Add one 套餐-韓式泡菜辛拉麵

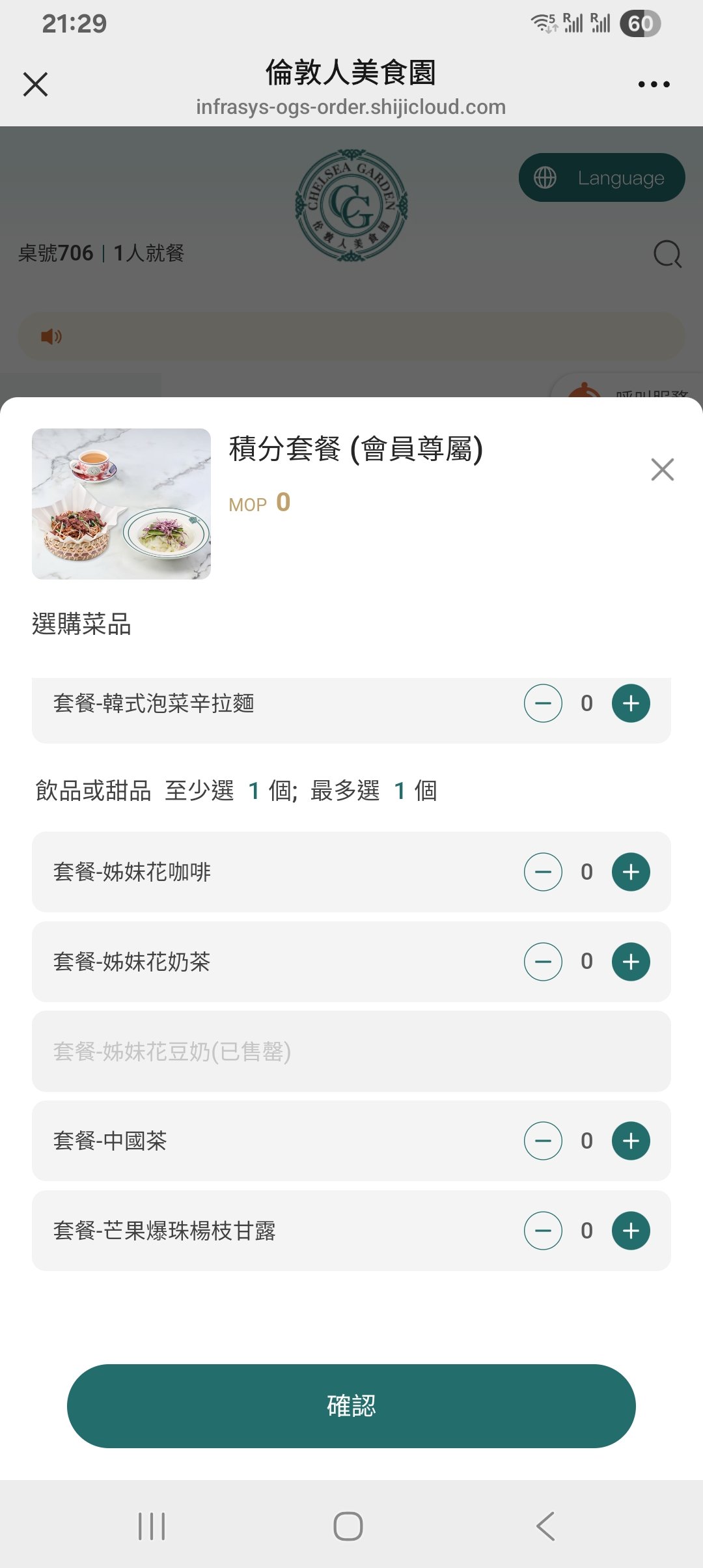pos(631,703)
